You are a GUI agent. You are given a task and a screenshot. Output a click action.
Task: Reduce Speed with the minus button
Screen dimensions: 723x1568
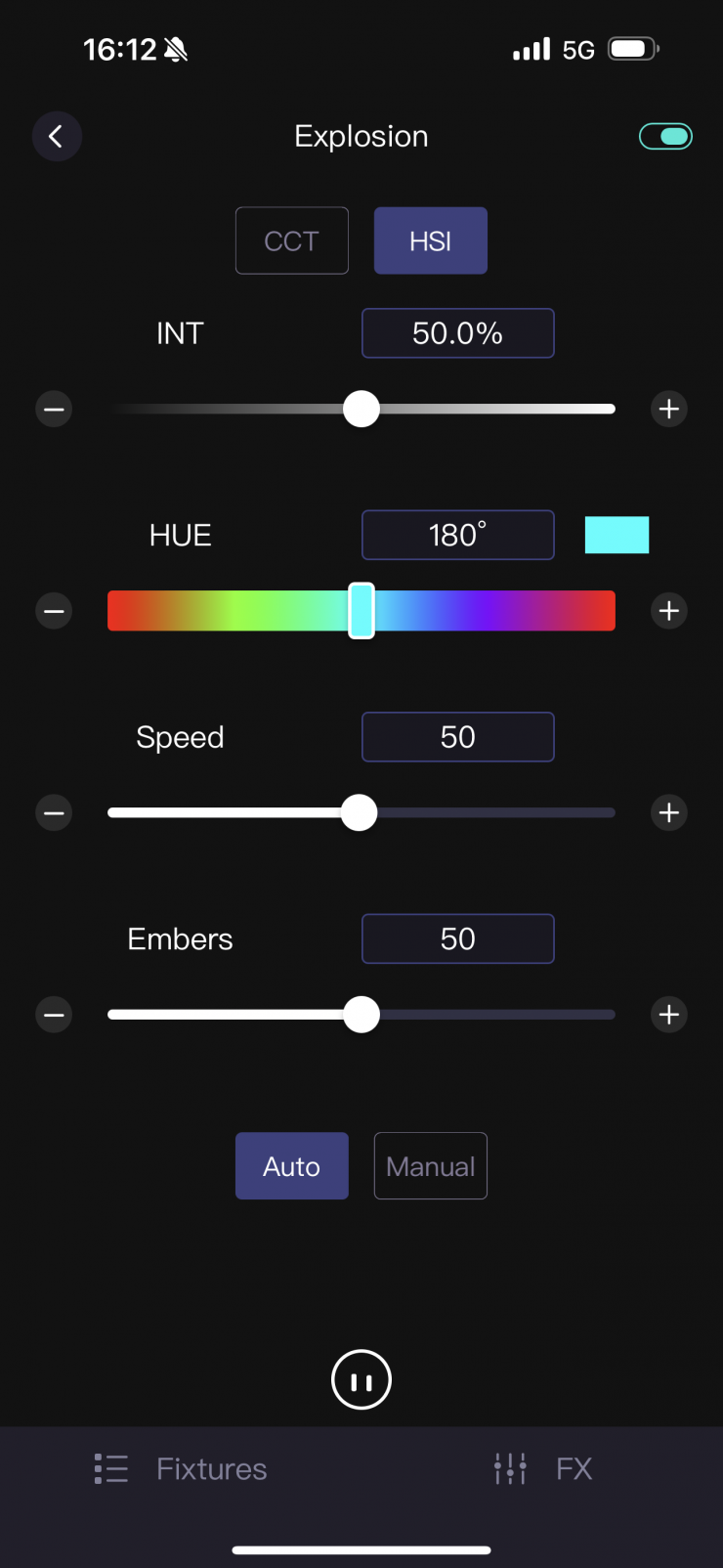(55, 813)
